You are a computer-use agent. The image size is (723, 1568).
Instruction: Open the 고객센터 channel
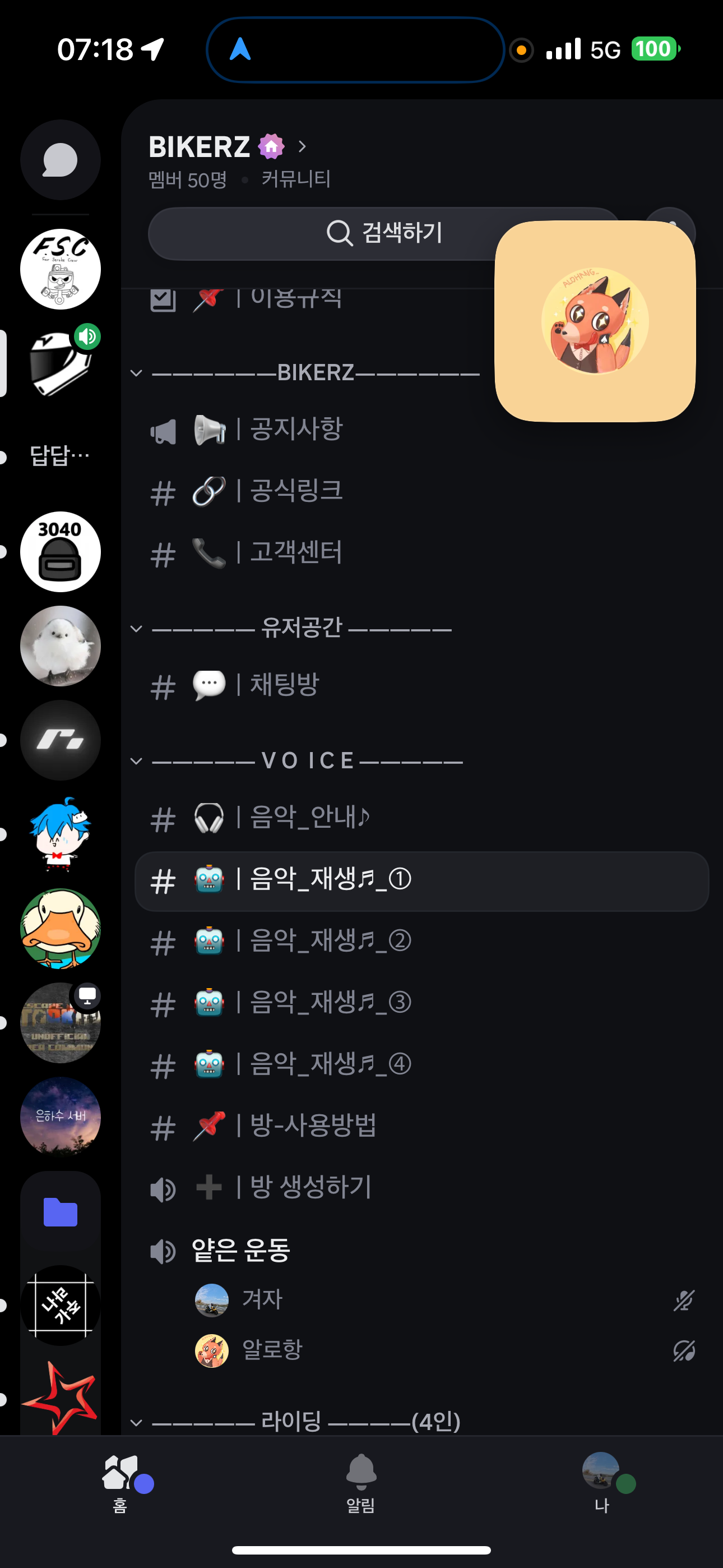tap(296, 553)
